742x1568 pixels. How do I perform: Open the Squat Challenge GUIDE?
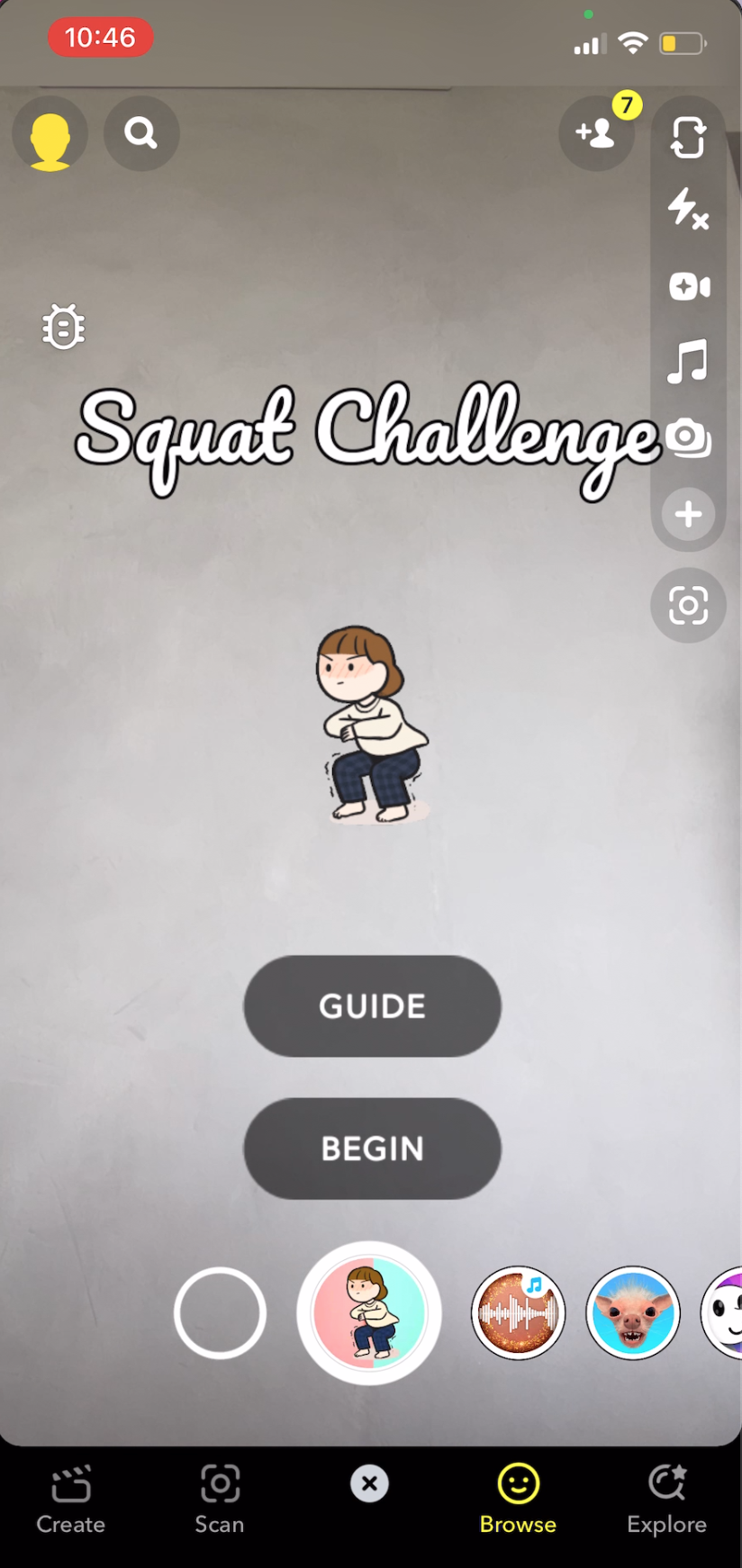click(x=372, y=1006)
